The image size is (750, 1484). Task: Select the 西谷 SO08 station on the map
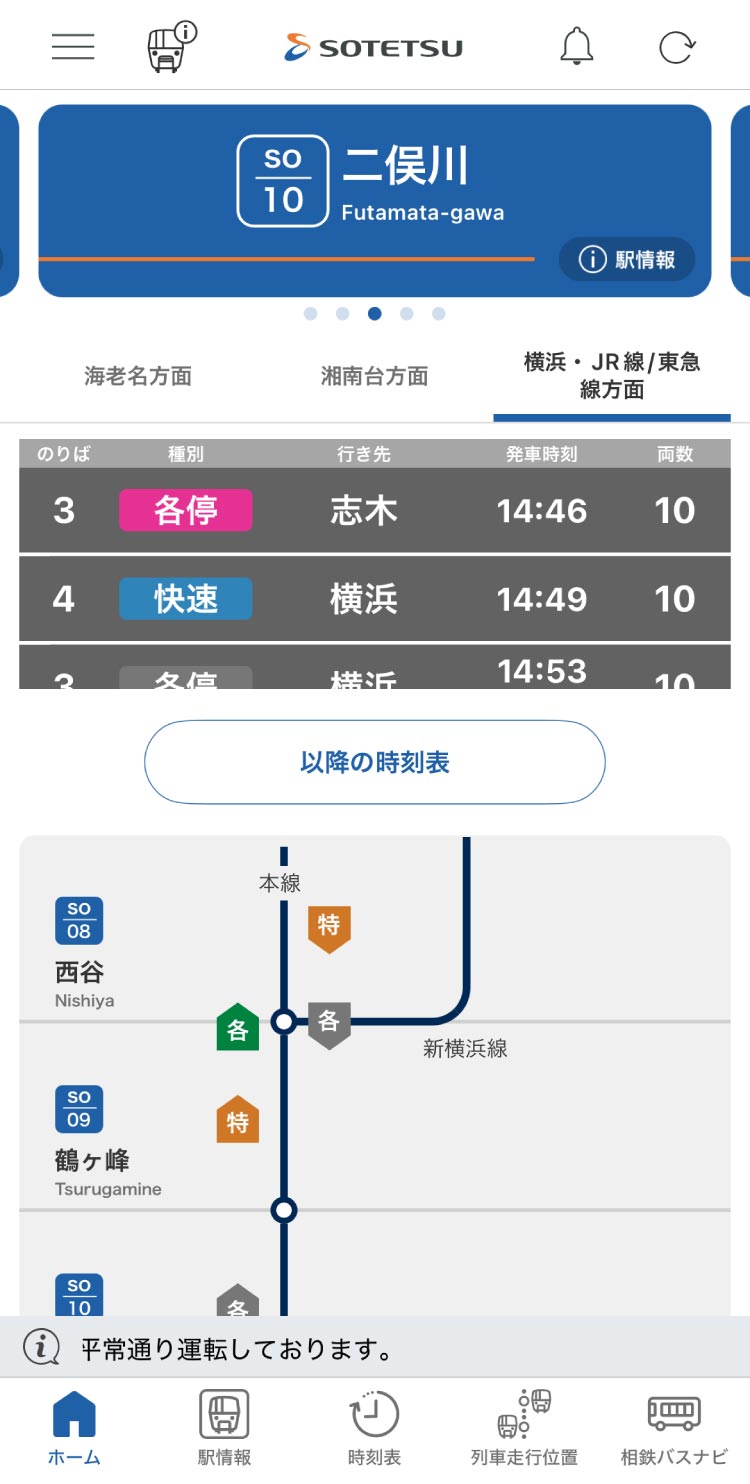[x=80, y=953]
